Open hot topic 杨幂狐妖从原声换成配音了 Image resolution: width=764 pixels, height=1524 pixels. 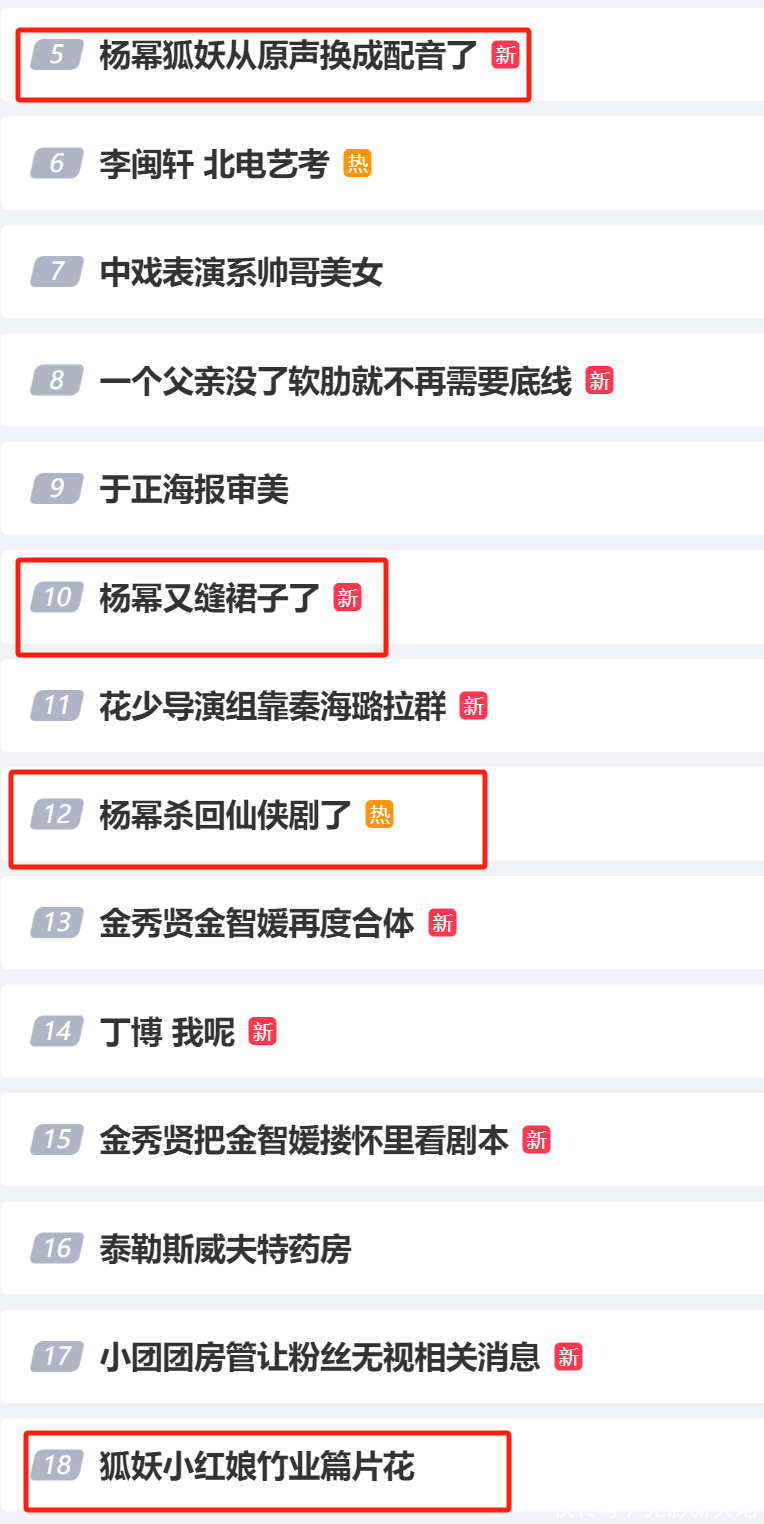[x=289, y=55]
